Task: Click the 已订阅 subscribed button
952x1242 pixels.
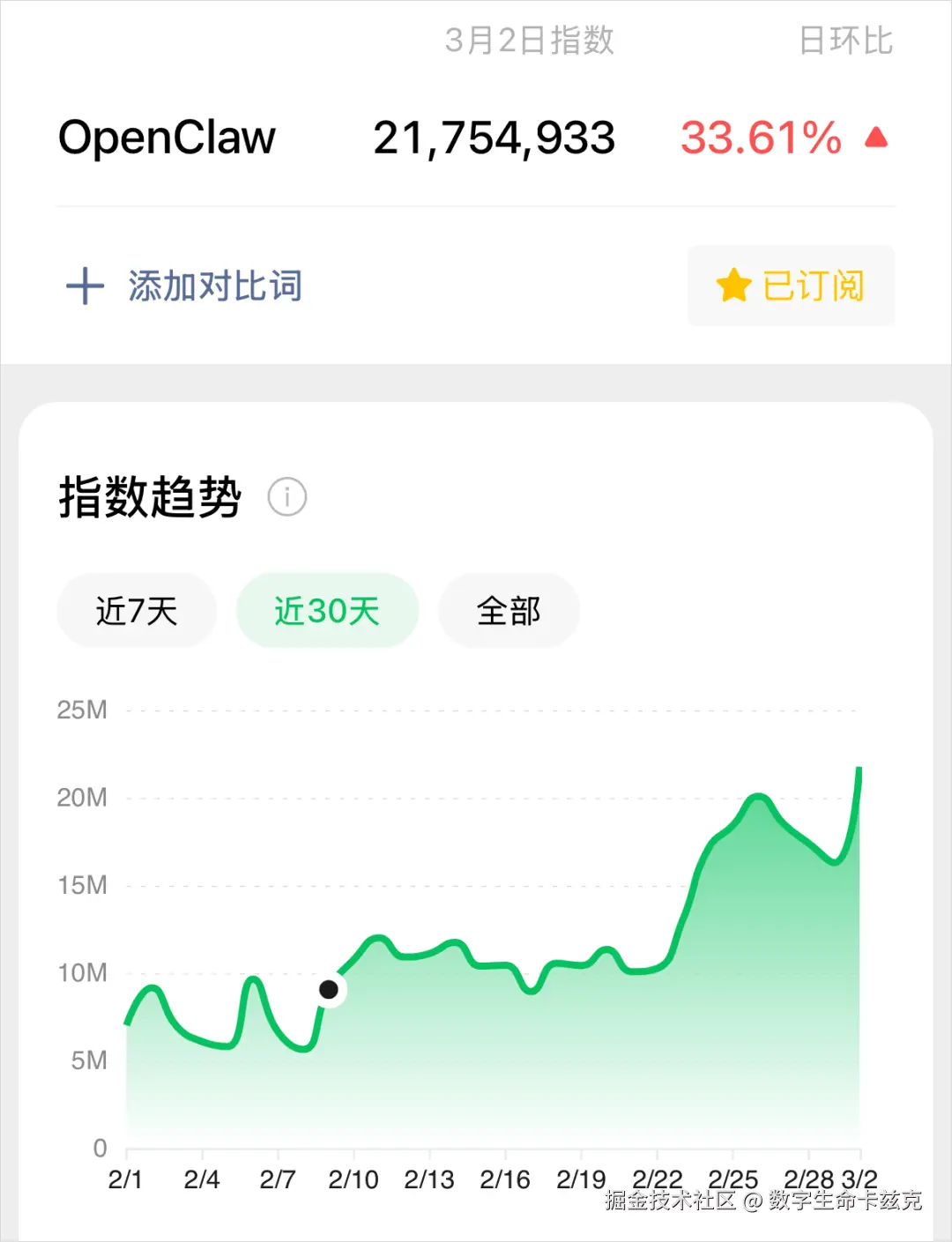Action: [791, 286]
